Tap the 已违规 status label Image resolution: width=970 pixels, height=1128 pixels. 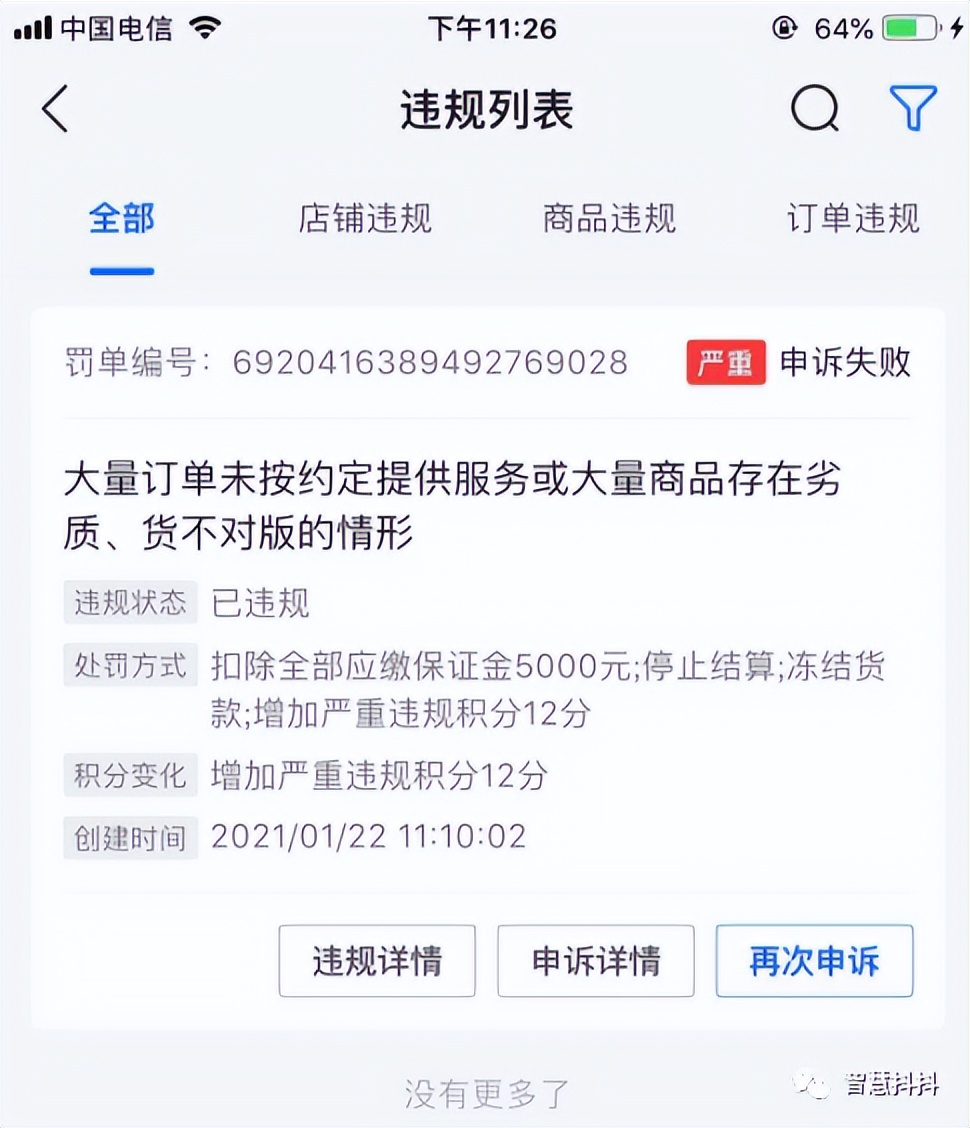(x=260, y=602)
